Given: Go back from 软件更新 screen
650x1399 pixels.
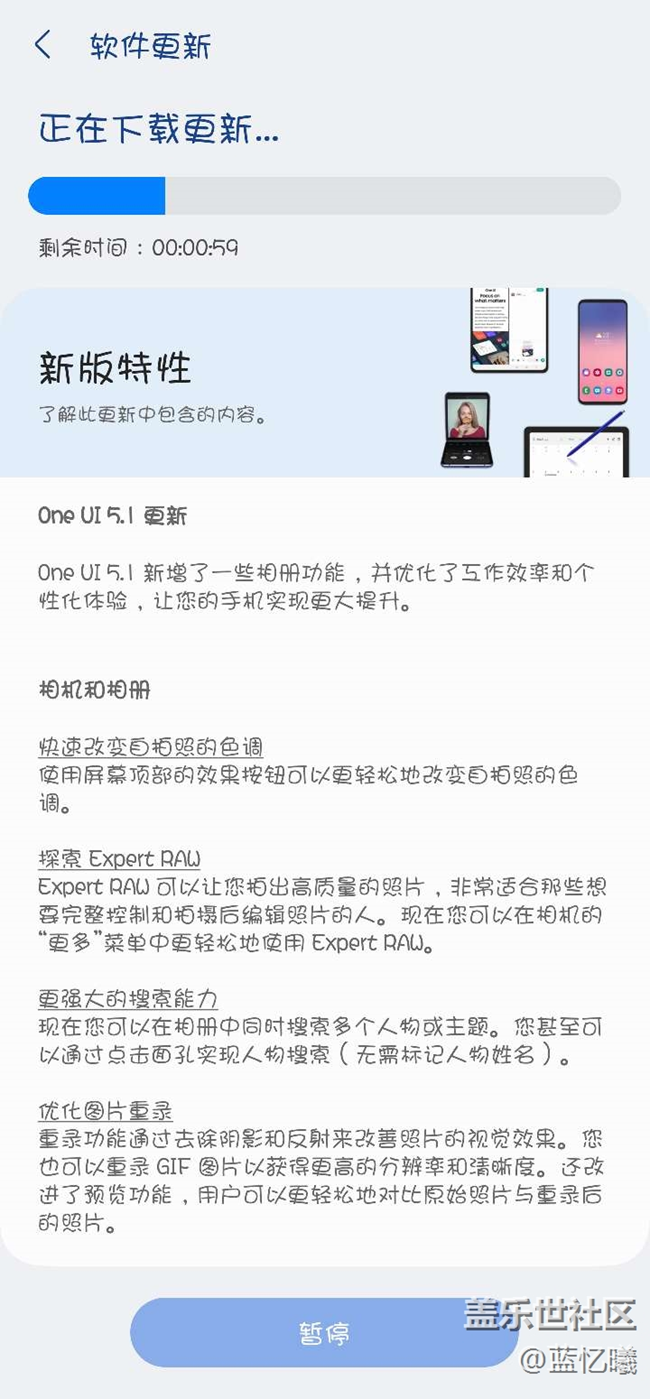Looking at the screenshot, I should coord(42,45).
